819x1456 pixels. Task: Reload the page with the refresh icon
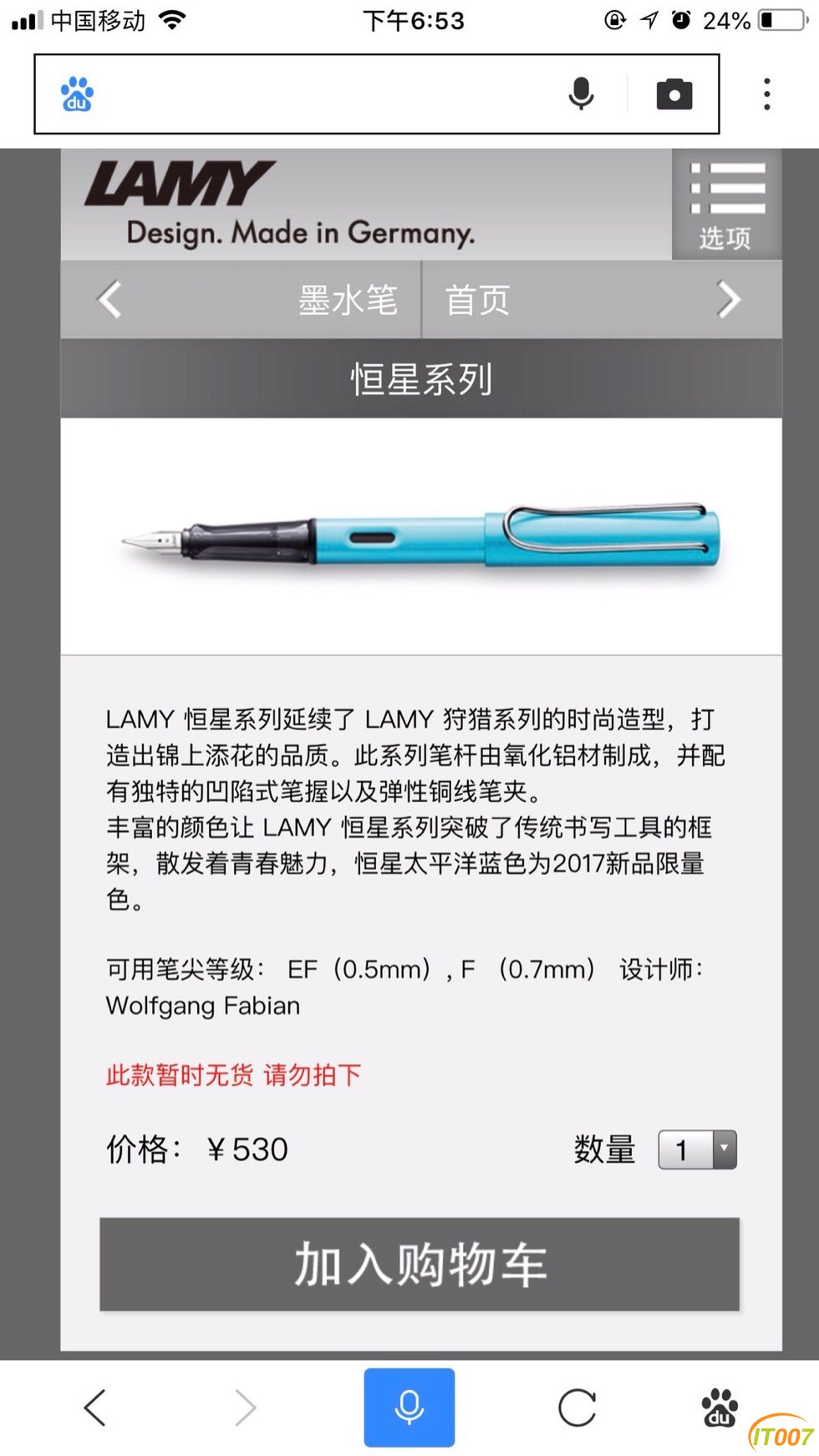(577, 1408)
